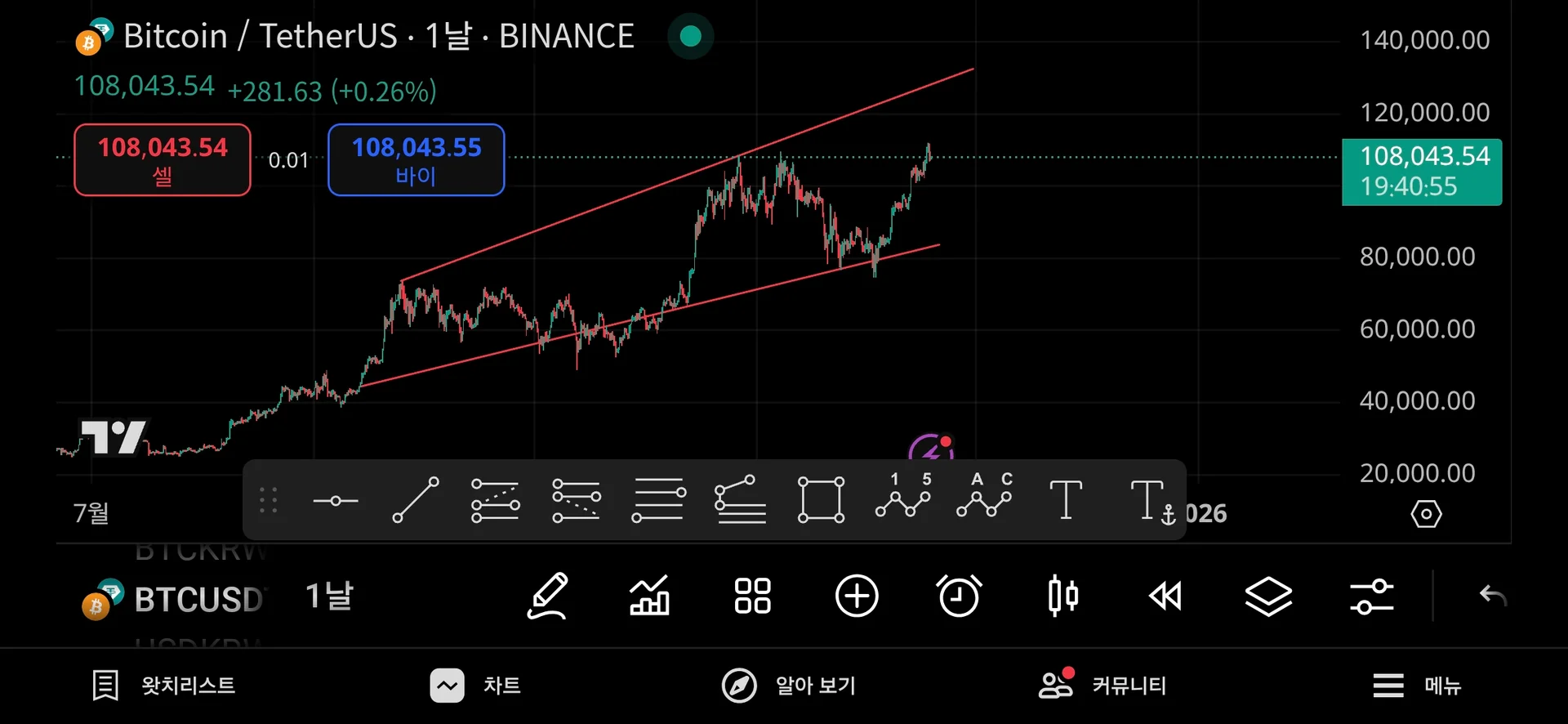This screenshot has width=1568, height=724.
Task: Pick the plain text tool
Action: point(1066,500)
